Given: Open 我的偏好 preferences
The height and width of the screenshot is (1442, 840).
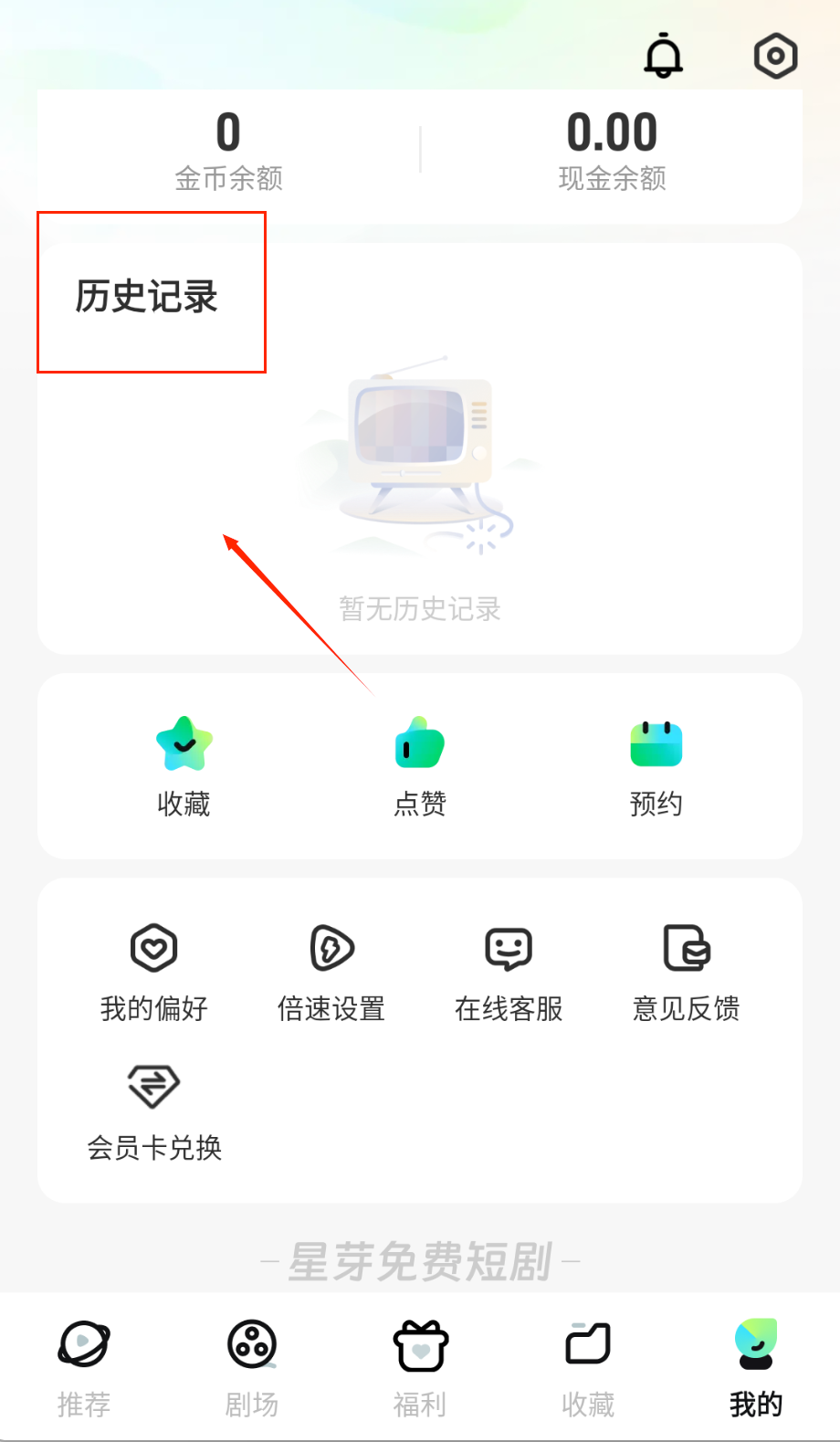Looking at the screenshot, I should click(x=153, y=972).
